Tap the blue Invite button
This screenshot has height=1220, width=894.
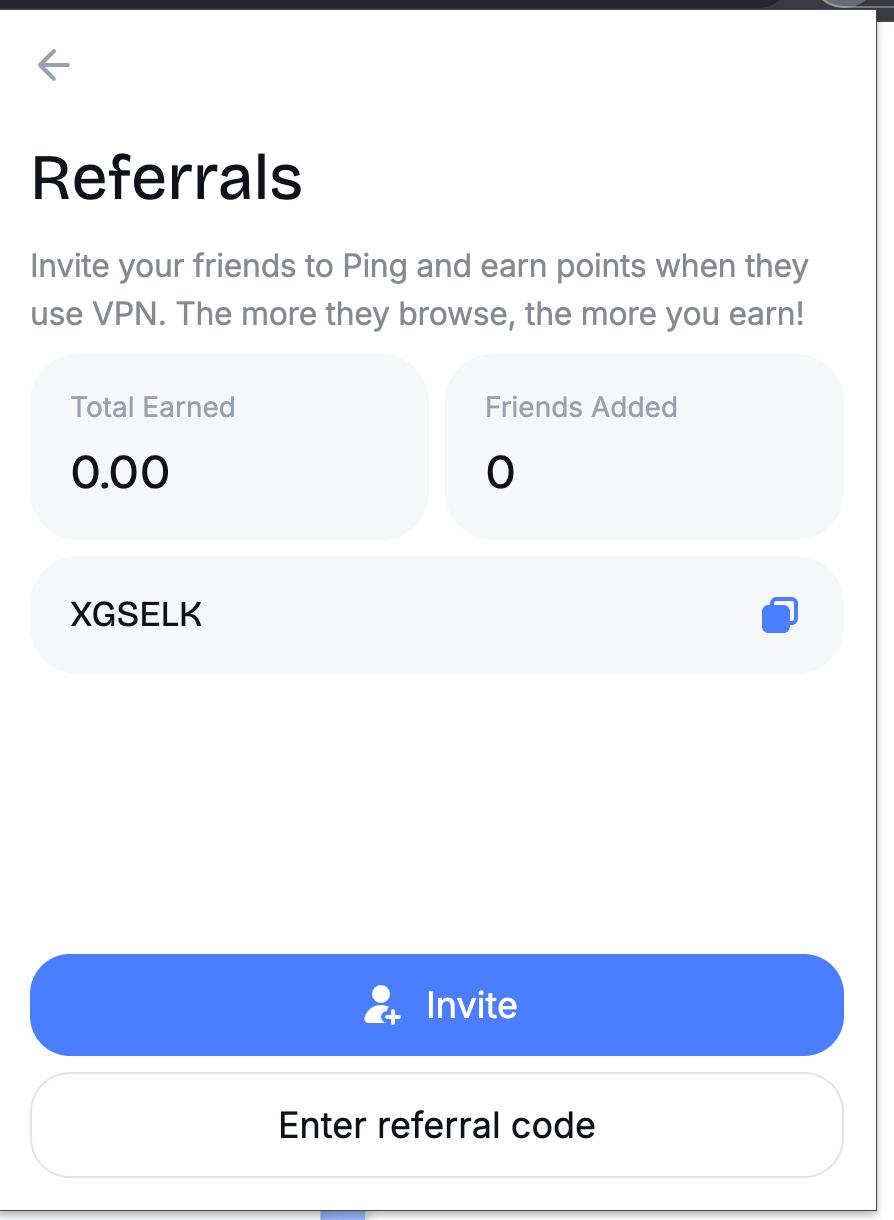pyautogui.click(x=437, y=1005)
